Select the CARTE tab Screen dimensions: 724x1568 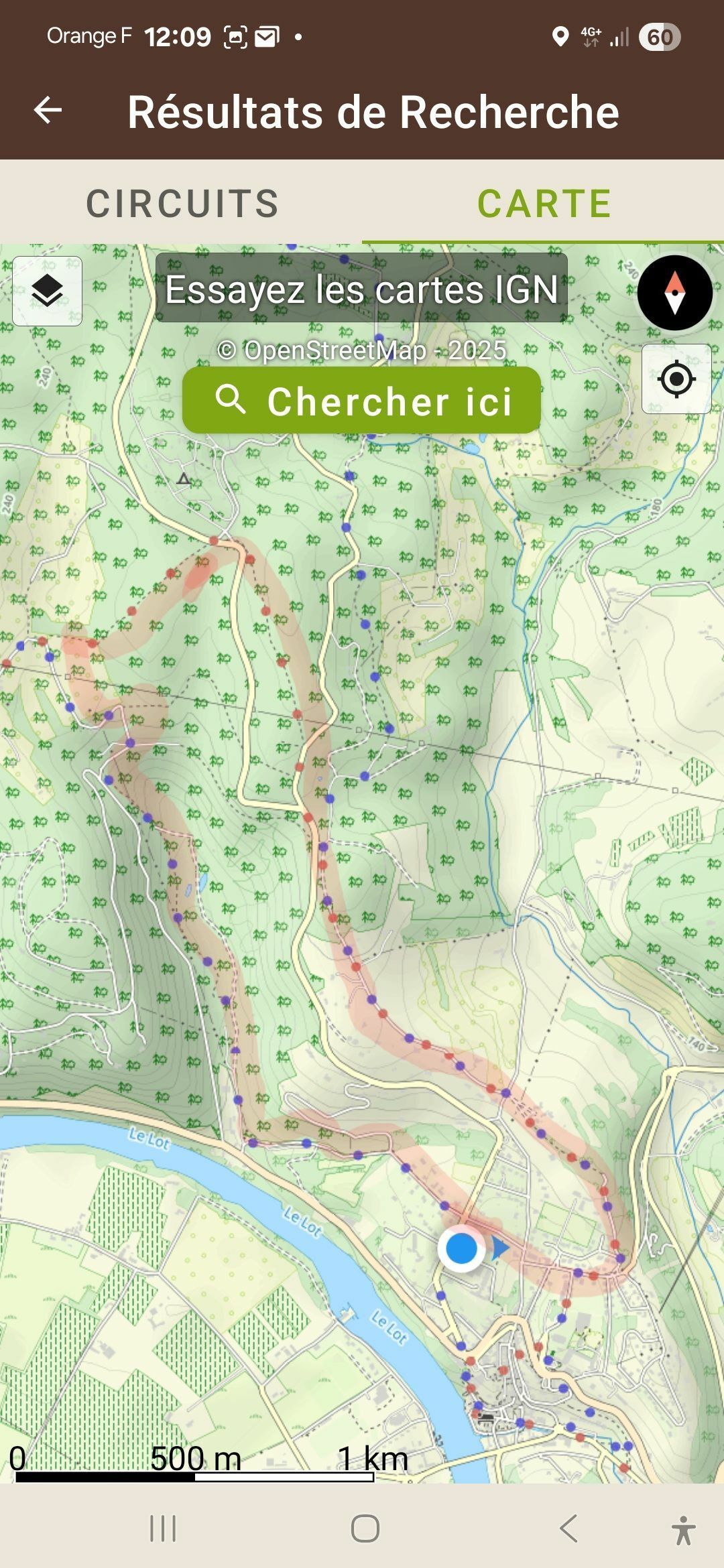point(544,204)
